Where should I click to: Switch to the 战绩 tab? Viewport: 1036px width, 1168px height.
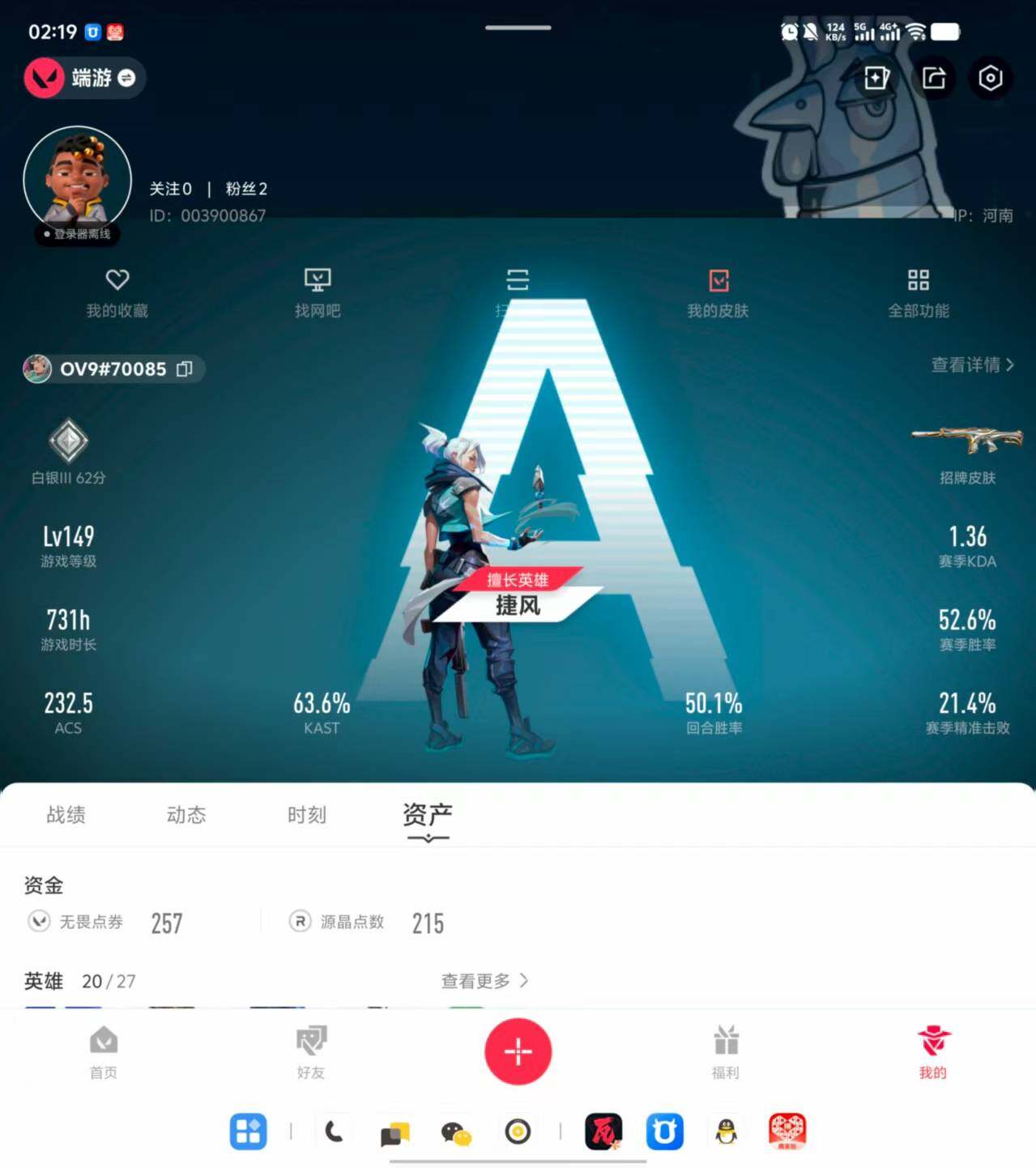pos(66,815)
